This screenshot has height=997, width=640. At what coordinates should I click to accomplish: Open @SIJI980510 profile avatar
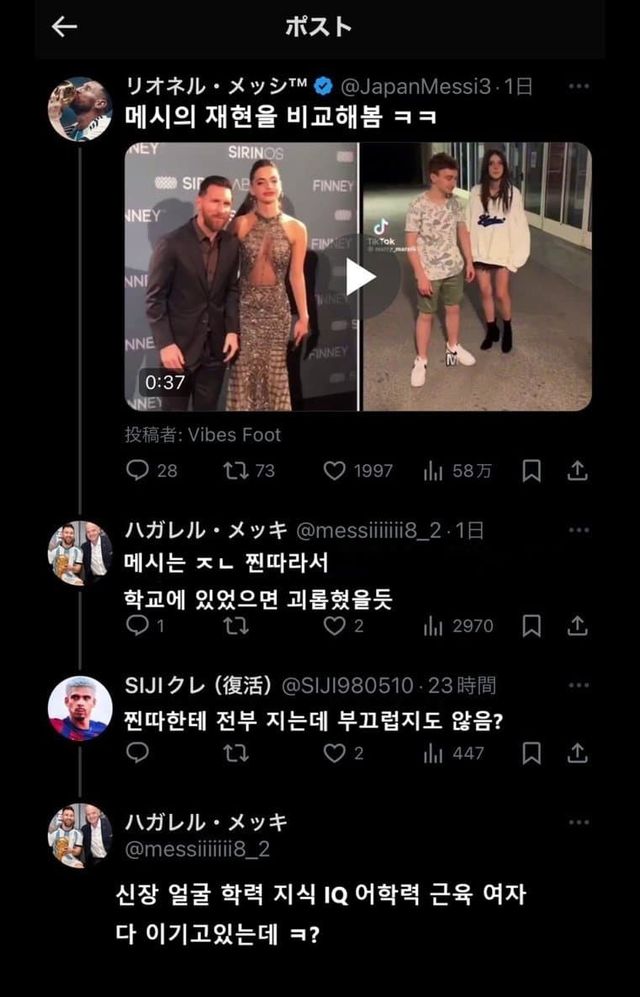click(x=80, y=708)
